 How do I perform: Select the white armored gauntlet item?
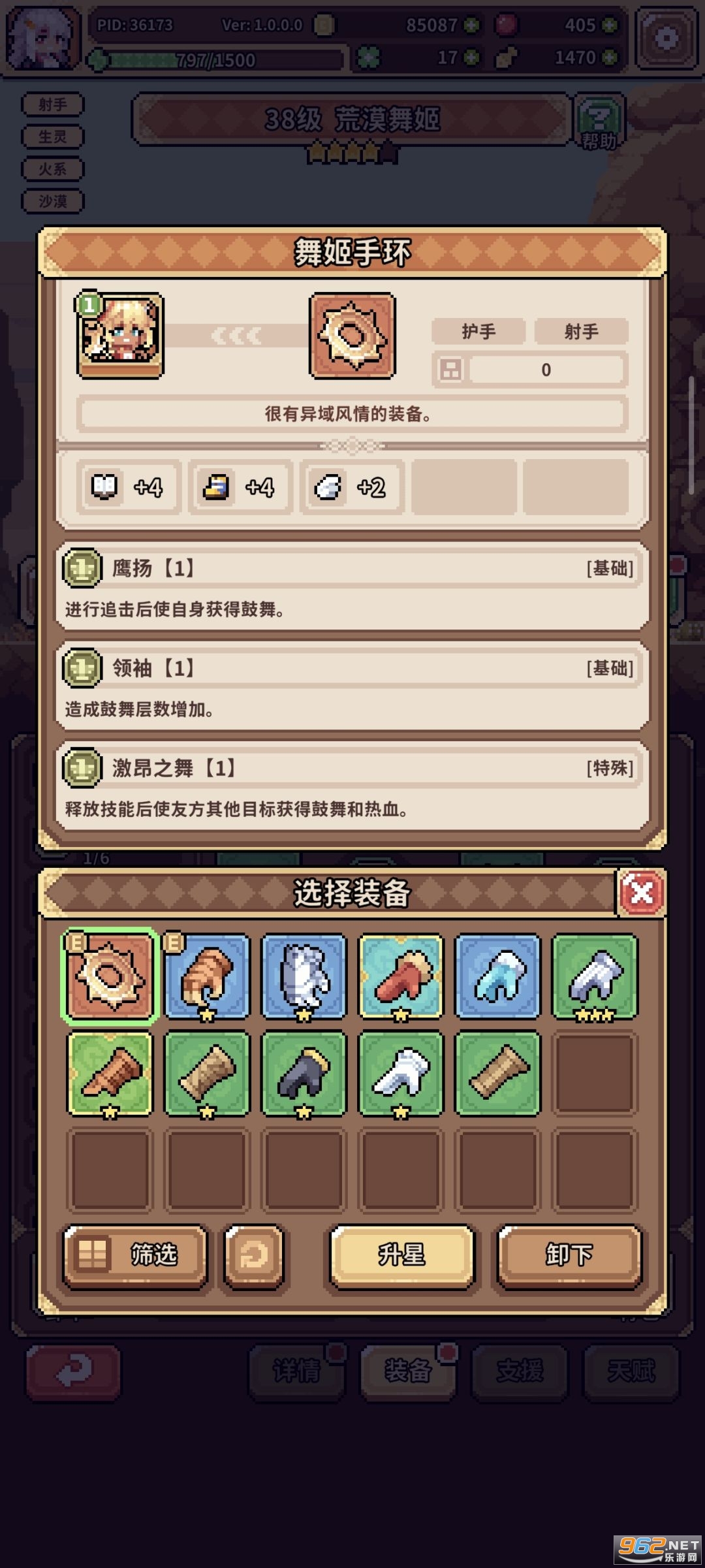tap(304, 976)
